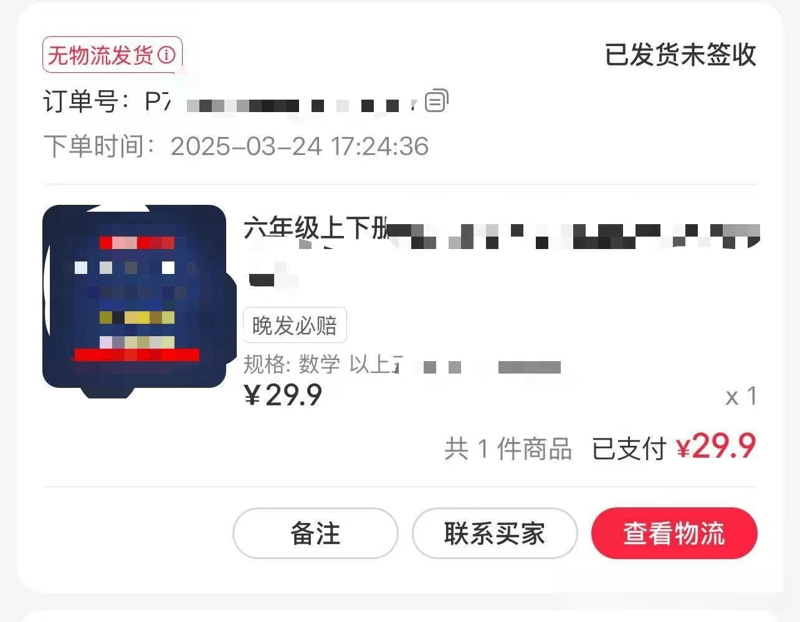Open the 六年级上下册 product thumbnail
Screen dimensions: 800x622
tap(133, 297)
